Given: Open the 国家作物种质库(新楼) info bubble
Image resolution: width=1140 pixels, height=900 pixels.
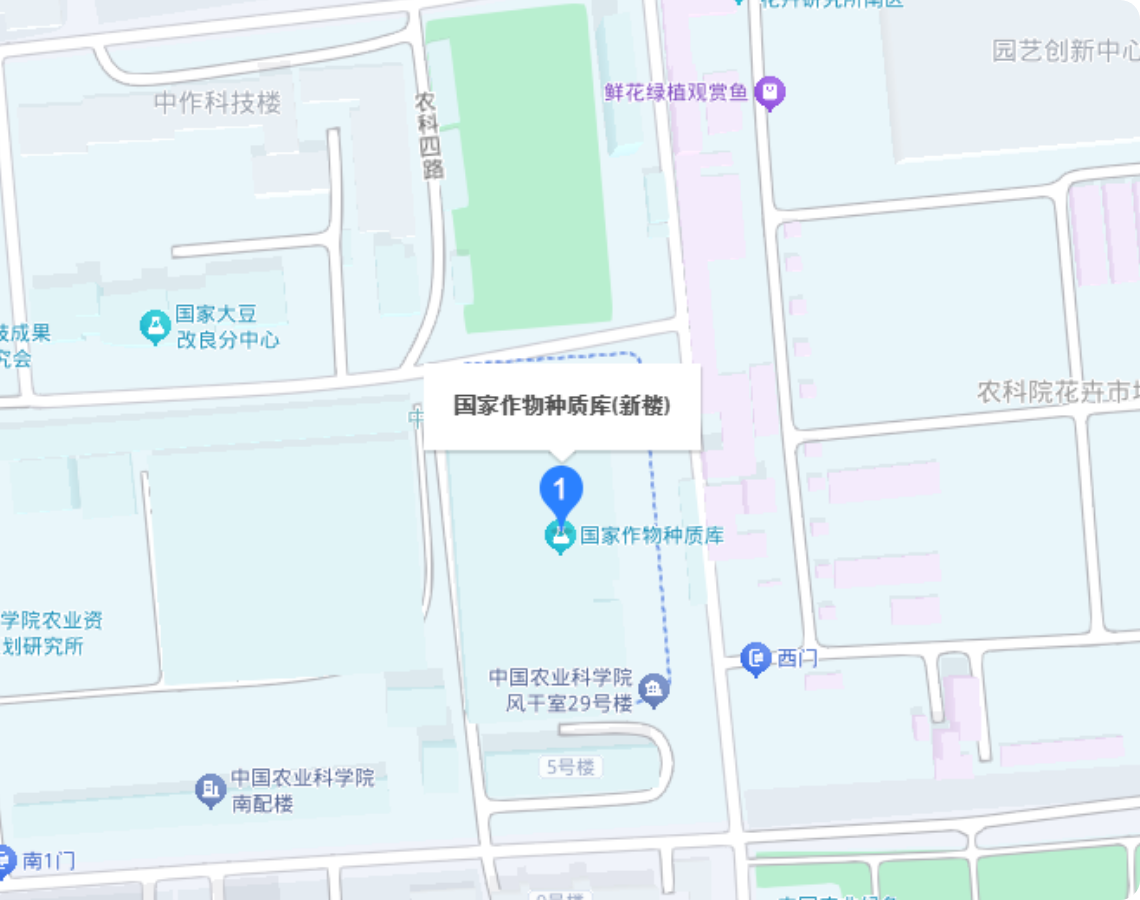Looking at the screenshot, I should (561, 406).
